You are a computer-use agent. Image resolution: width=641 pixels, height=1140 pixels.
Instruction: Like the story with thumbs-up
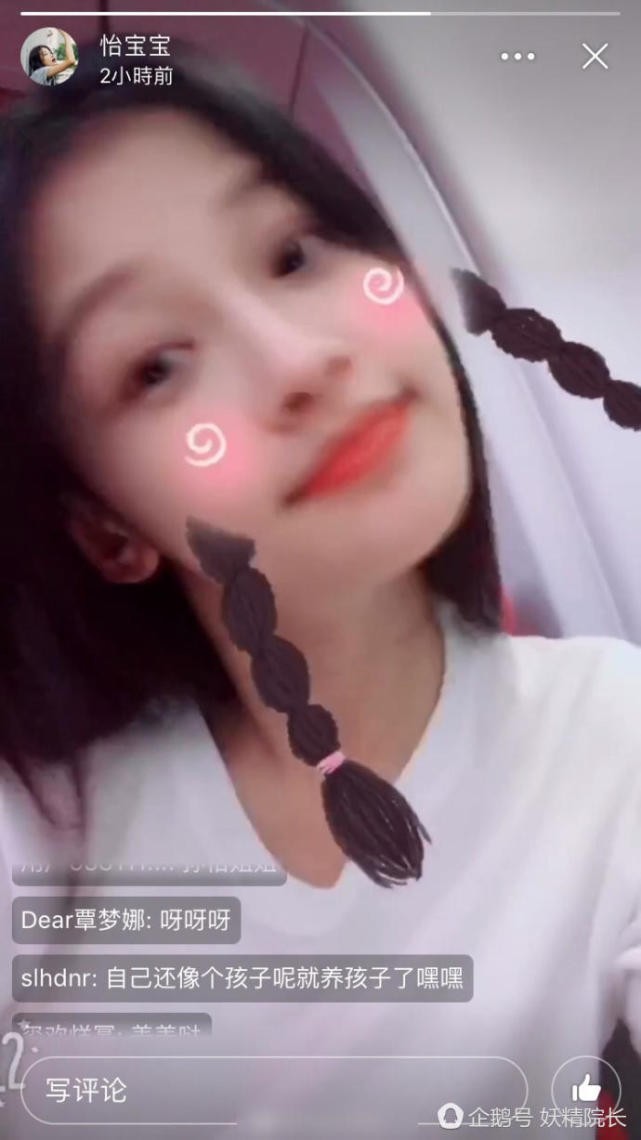(x=587, y=1091)
